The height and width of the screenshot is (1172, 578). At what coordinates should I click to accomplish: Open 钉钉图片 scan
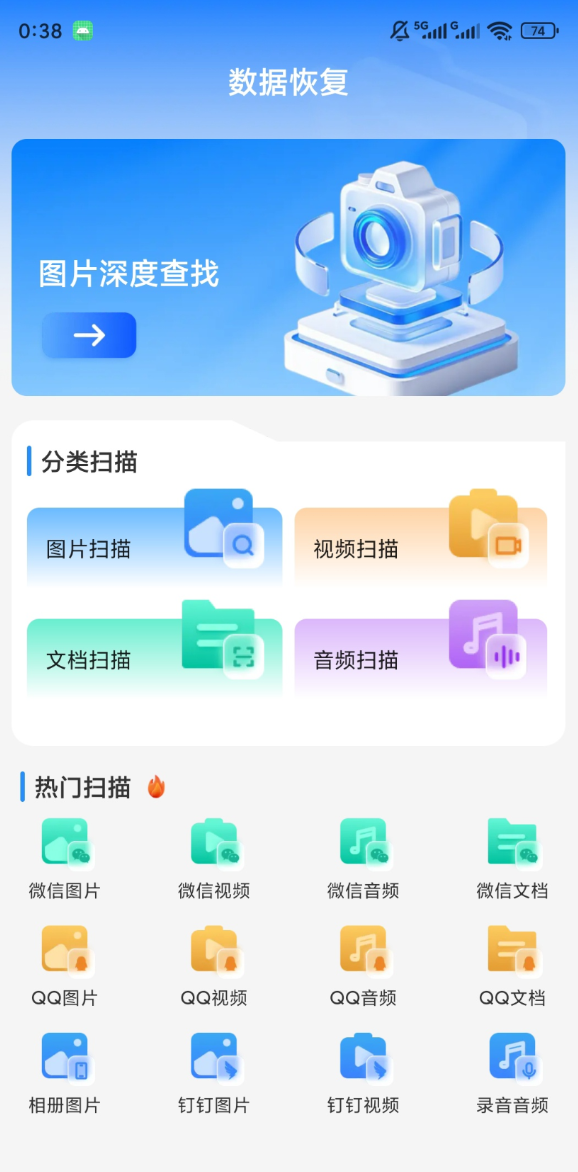click(214, 1074)
